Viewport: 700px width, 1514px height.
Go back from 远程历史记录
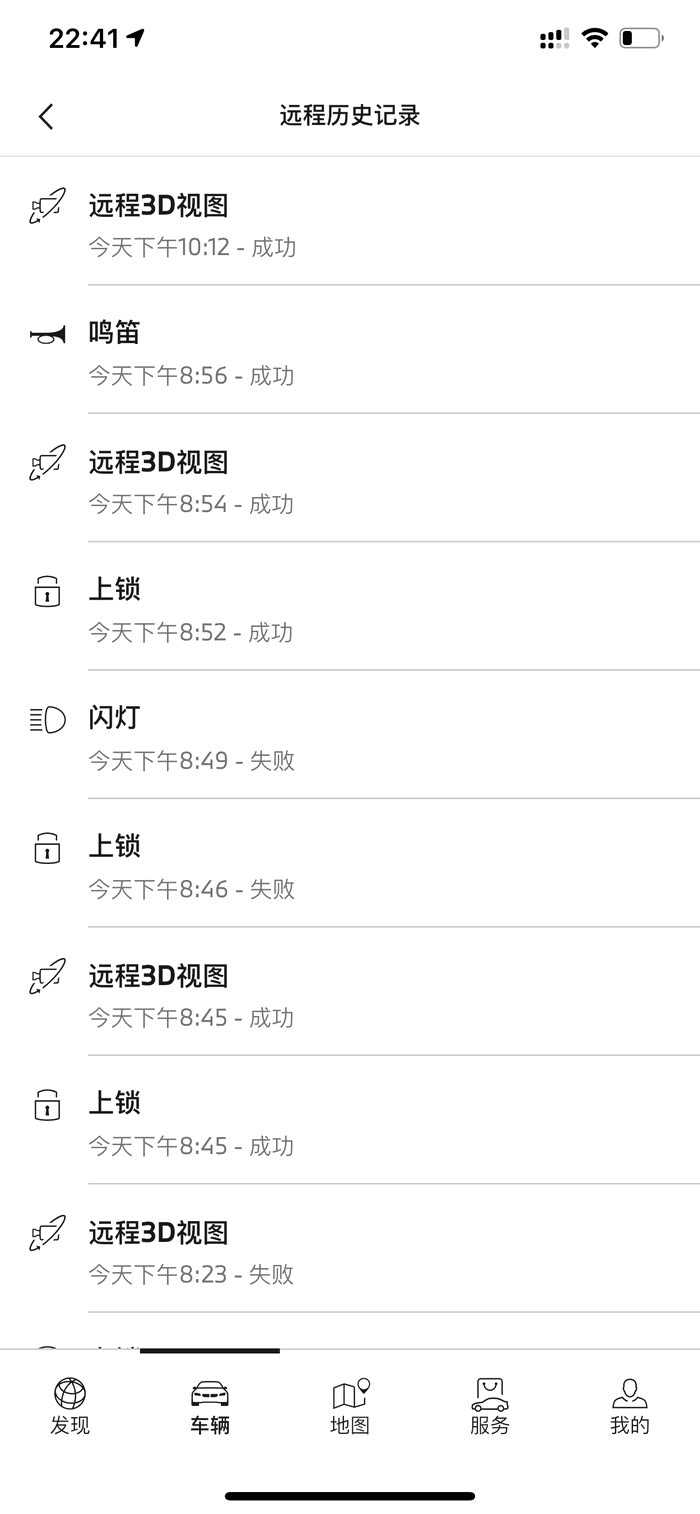(46, 116)
